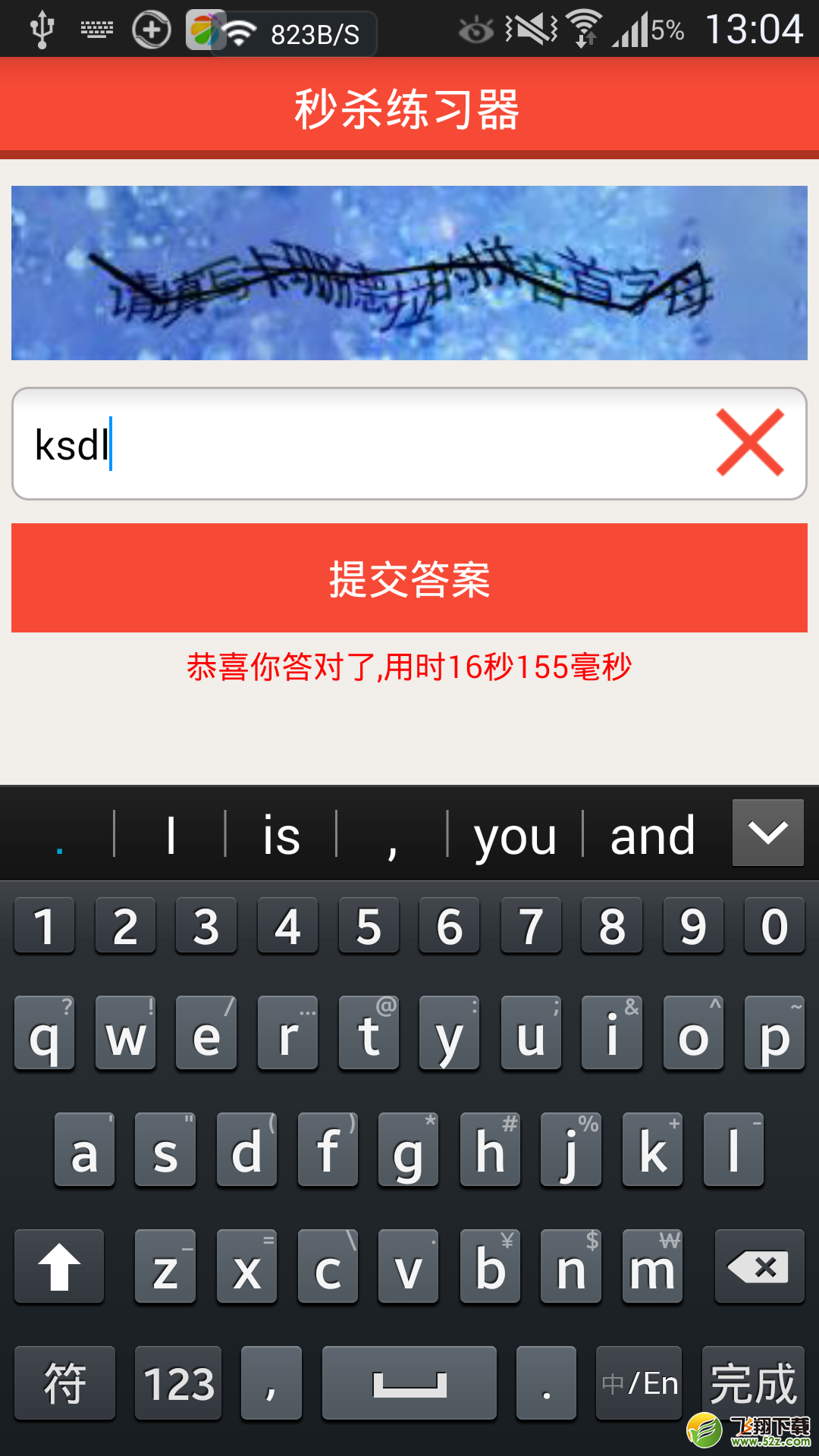The width and height of the screenshot is (819, 1456).
Task: Refresh the captcha image
Action: [x=409, y=273]
